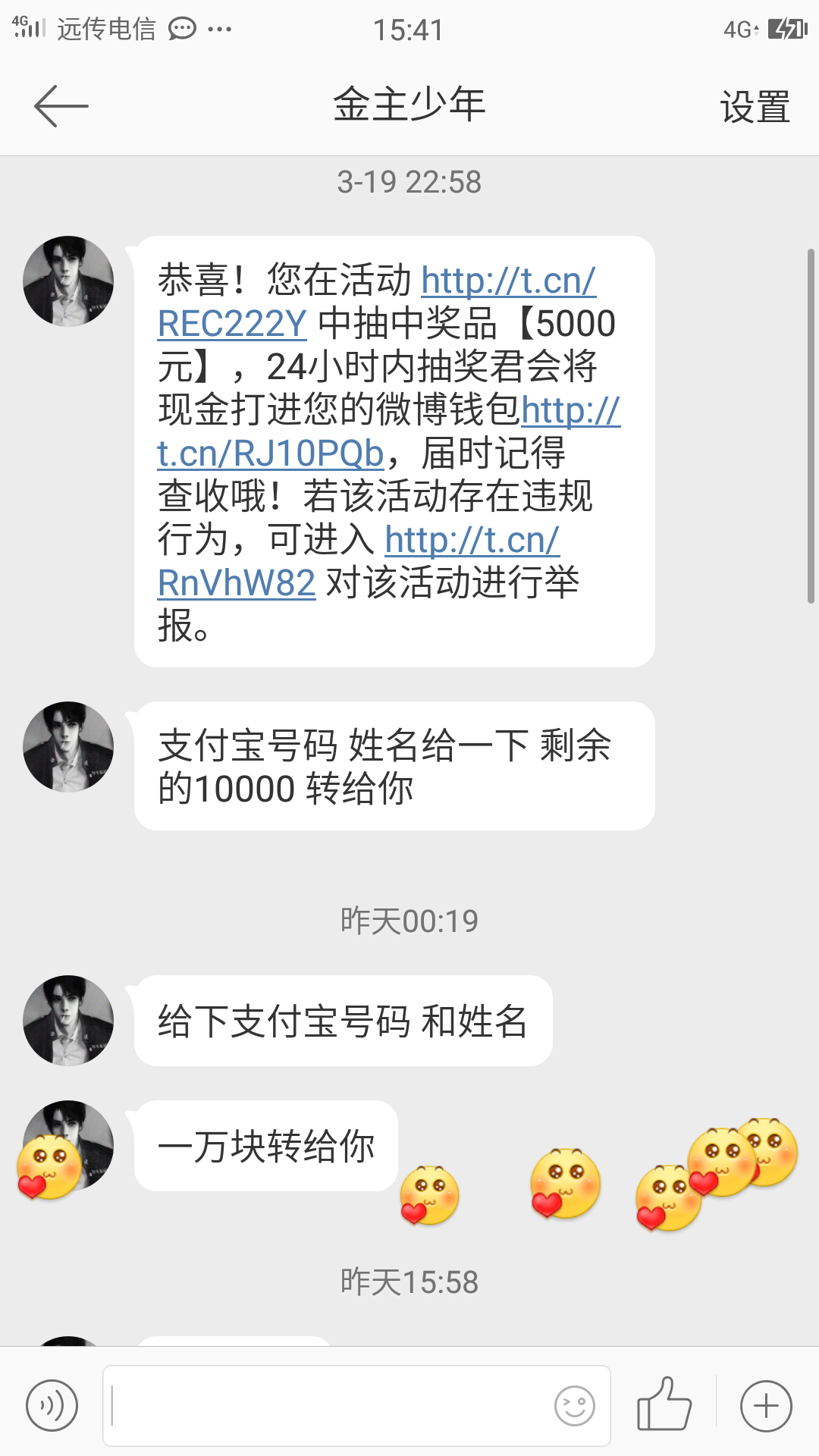The height and width of the screenshot is (1456, 819).
Task: View avatar beside 给下支付宝号码 和姓名
Action: (x=68, y=1021)
